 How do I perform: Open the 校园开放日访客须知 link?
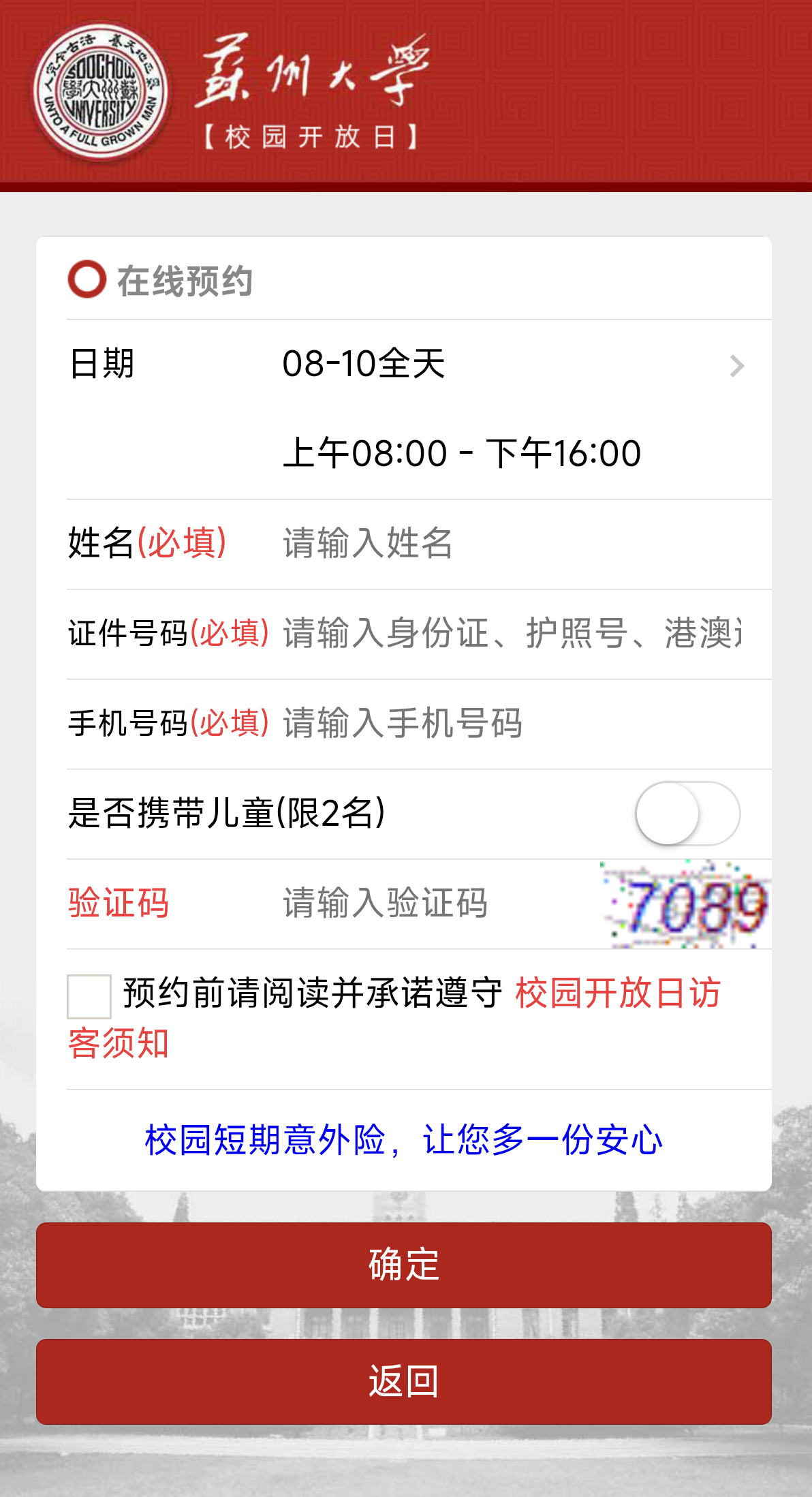pos(616,993)
